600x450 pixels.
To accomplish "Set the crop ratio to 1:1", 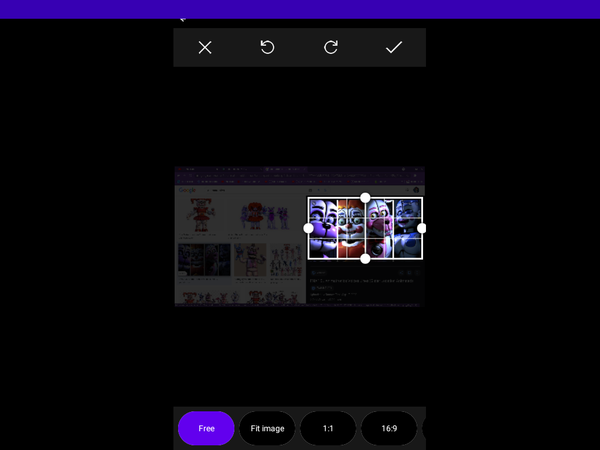I will pos(328,428).
